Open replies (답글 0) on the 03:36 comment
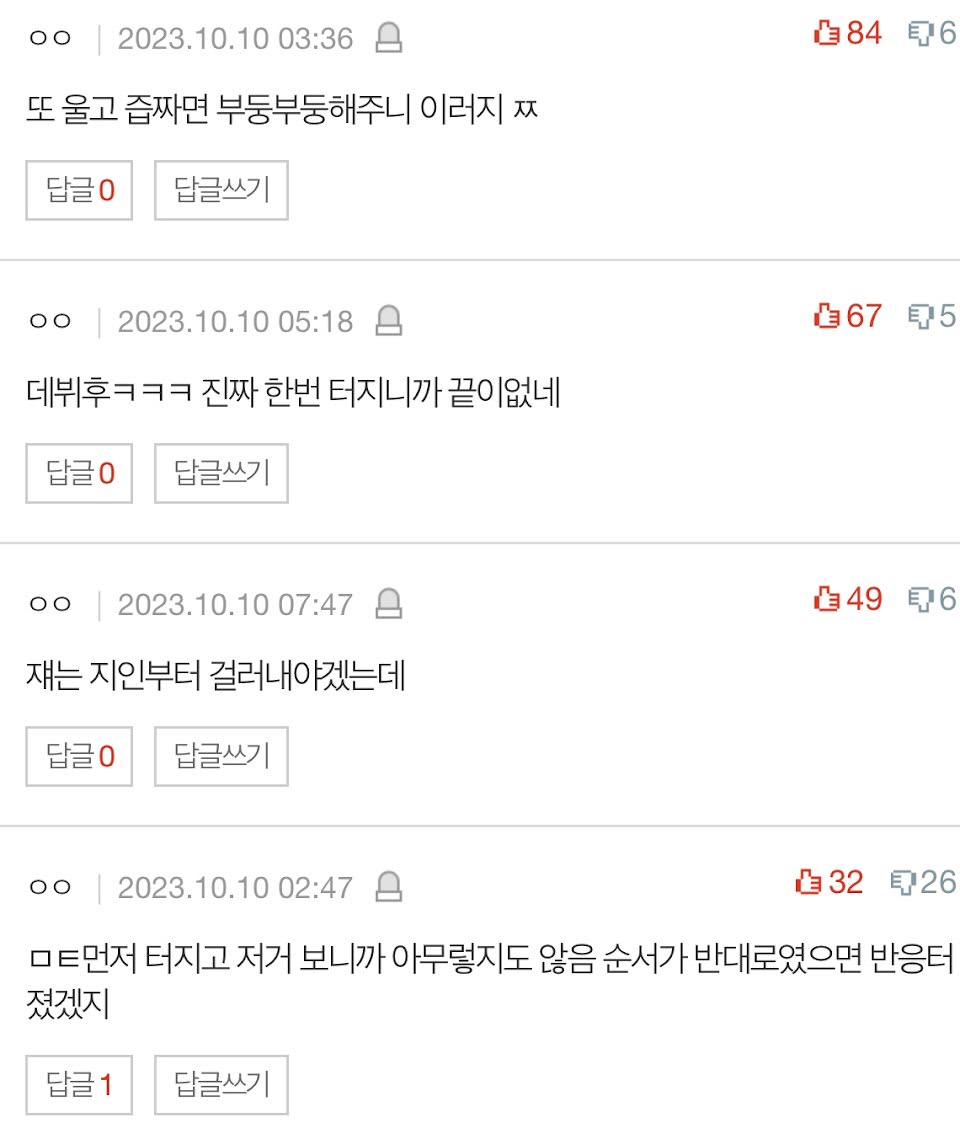This screenshot has height=1139, width=960. [x=81, y=190]
